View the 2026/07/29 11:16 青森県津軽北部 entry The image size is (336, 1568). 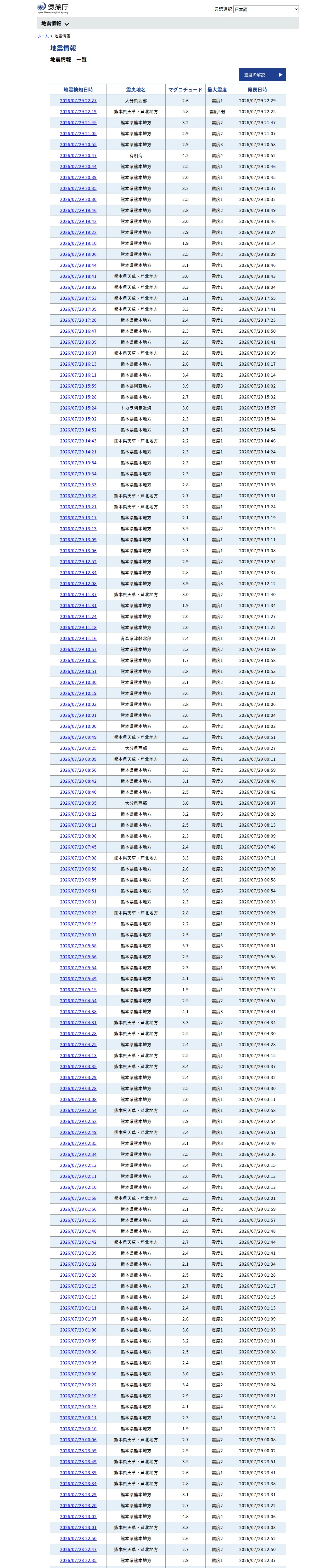coord(78,638)
